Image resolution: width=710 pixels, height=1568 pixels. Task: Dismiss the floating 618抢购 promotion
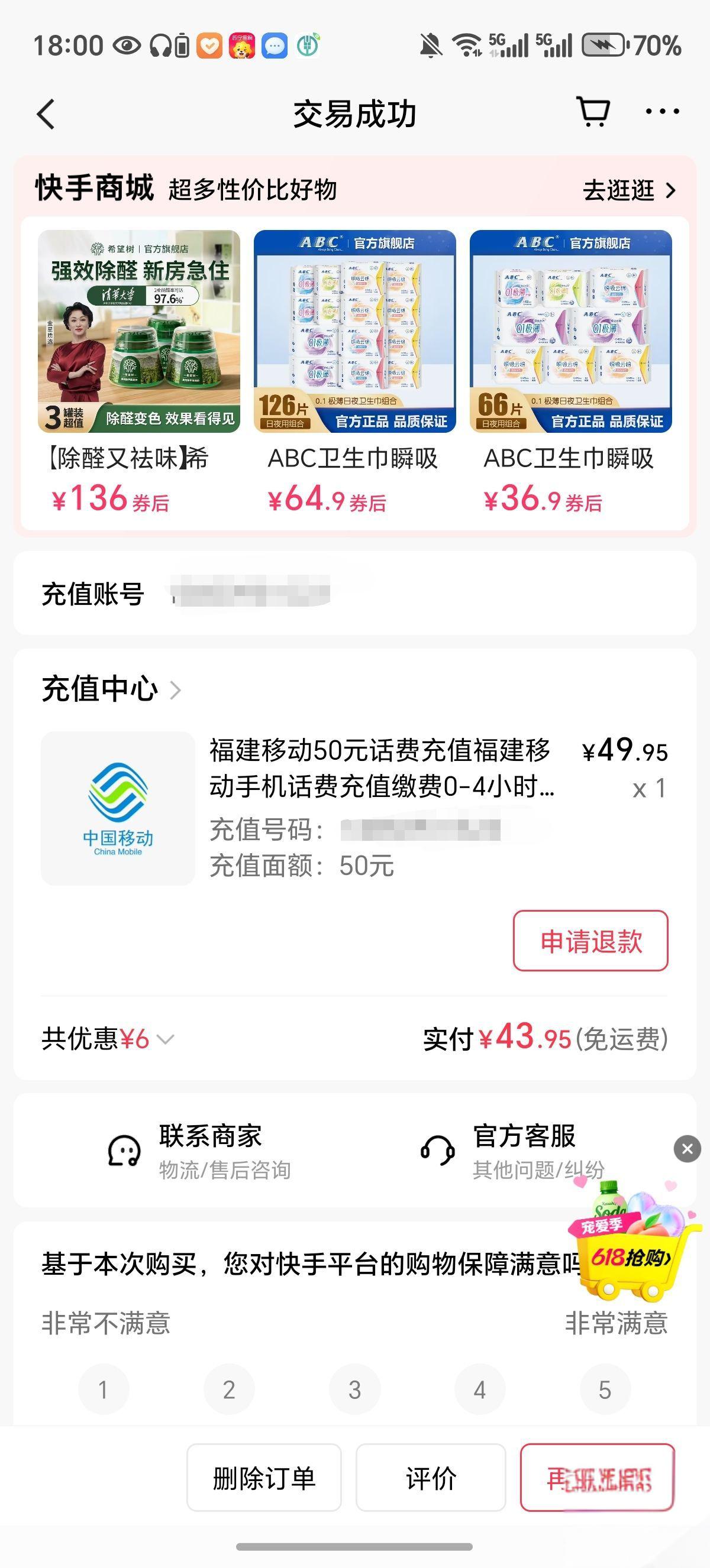[688, 1149]
